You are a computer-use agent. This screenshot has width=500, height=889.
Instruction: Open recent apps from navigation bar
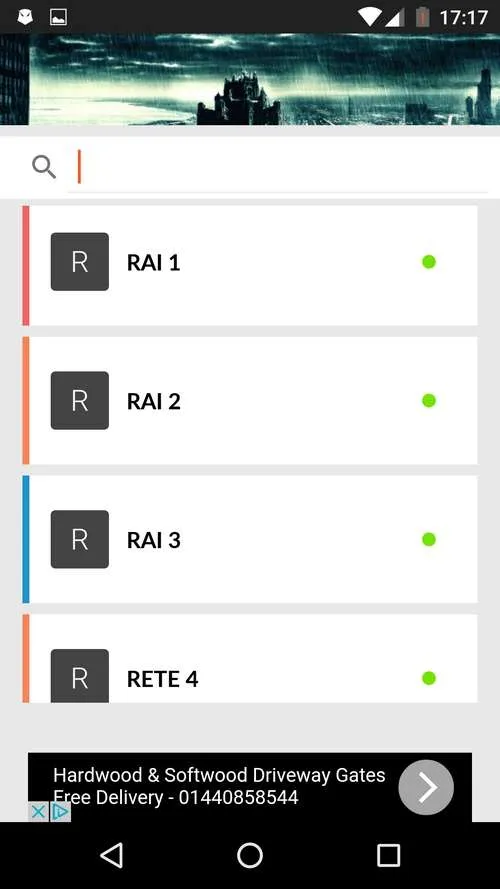(x=388, y=855)
